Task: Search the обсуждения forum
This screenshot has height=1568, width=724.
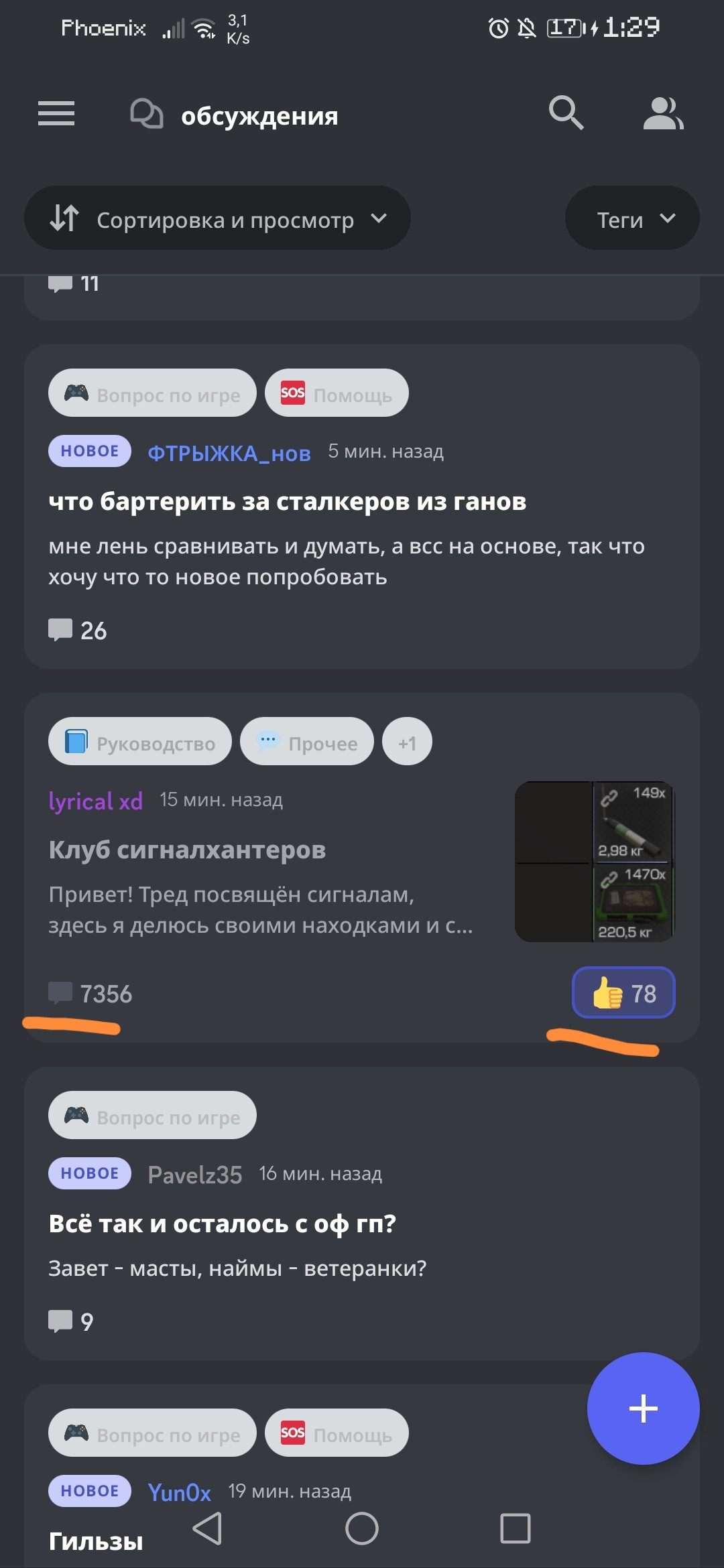Action: [x=566, y=113]
